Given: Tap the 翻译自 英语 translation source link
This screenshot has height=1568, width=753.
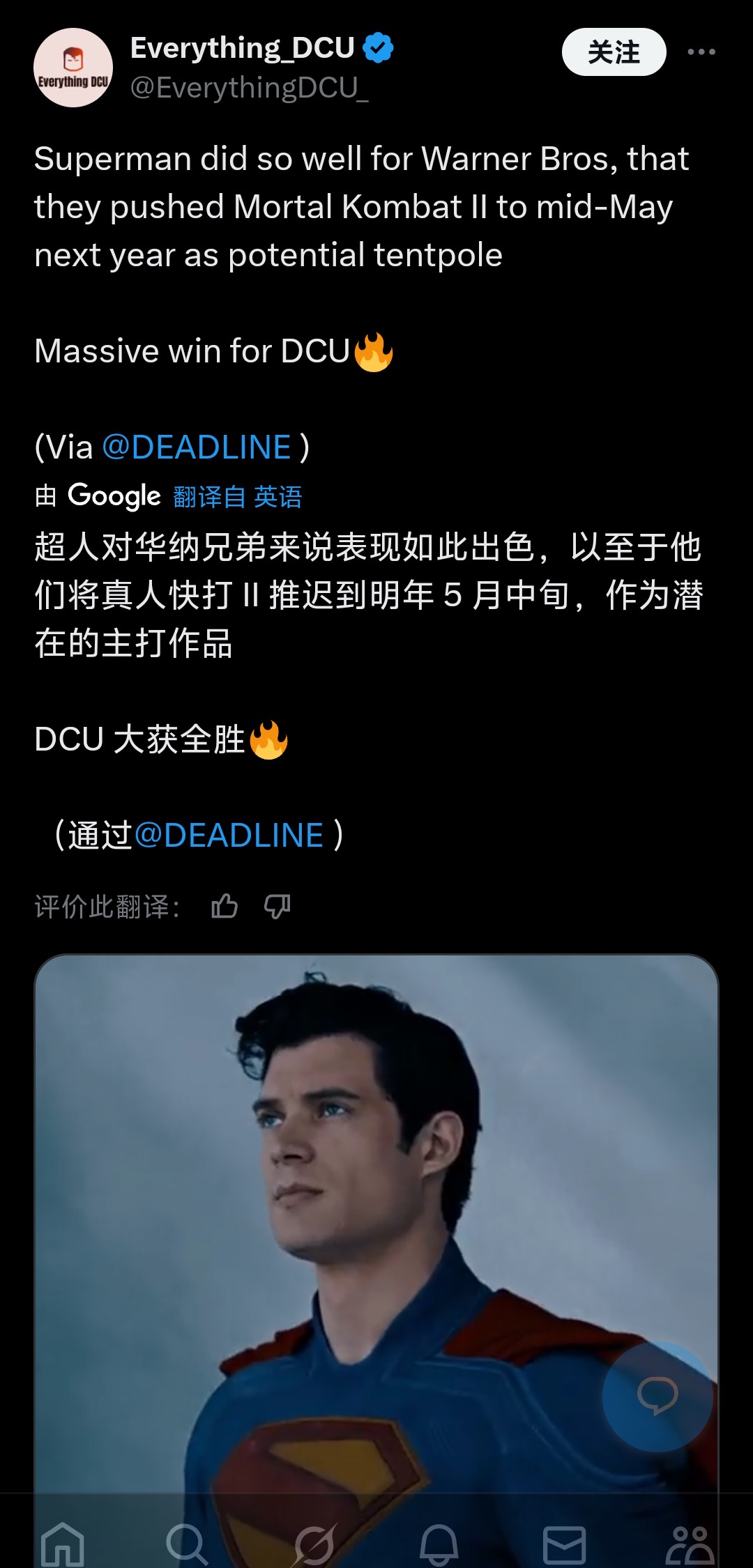Looking at the screenshot, I should coord(237,497).
